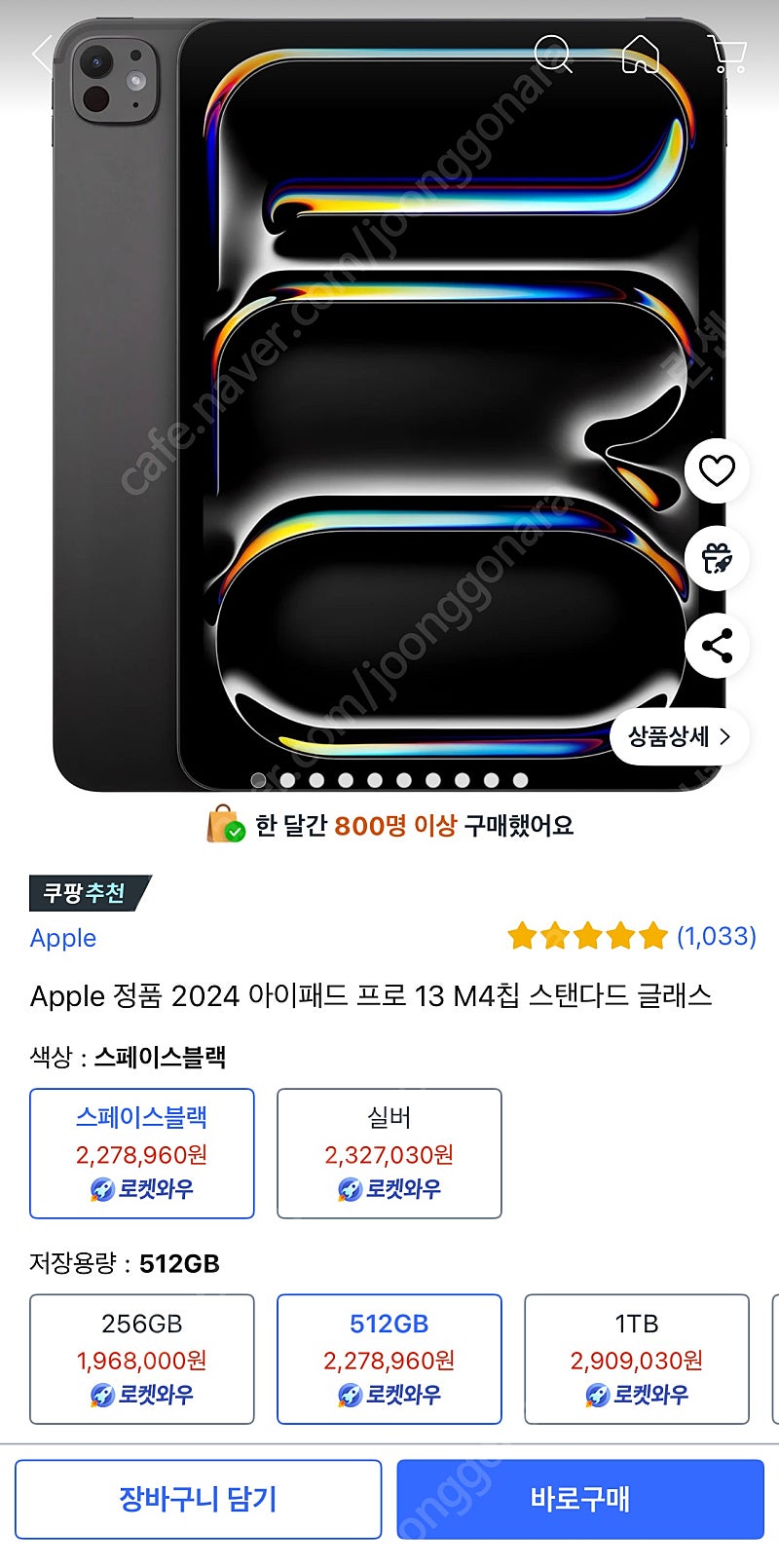779x1568 pixels.
Task: Go back using the top-left arrow
Action: [x=42, y=55]
